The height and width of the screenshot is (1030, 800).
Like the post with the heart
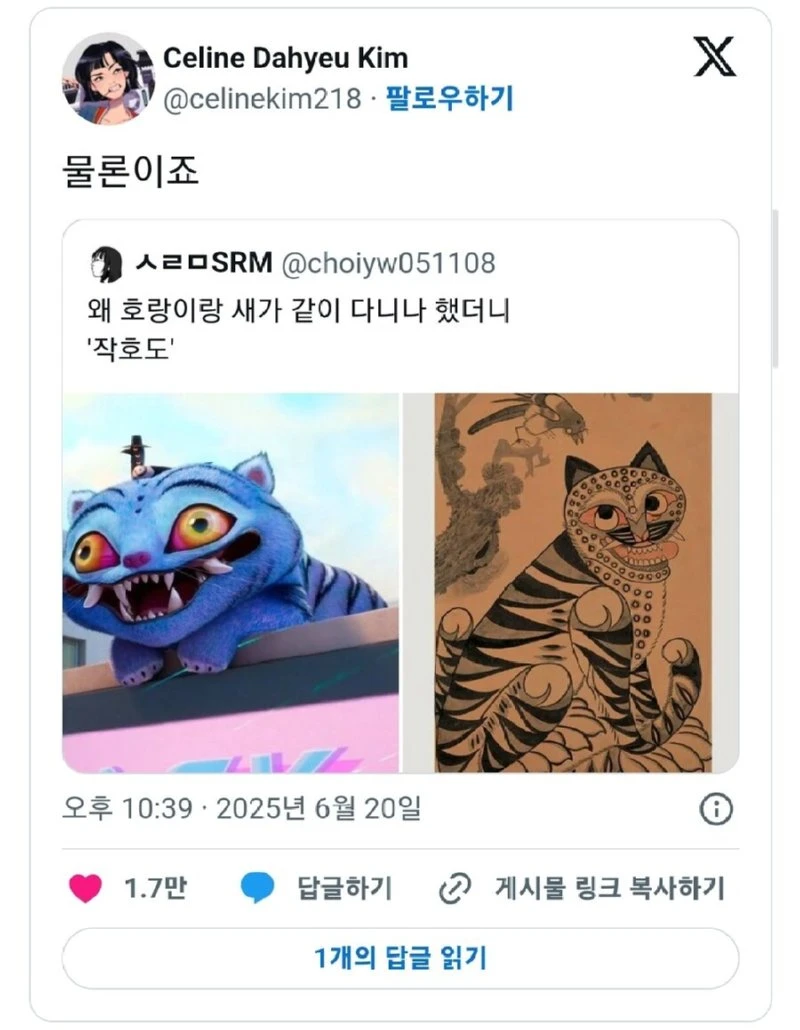tap(86, 888)
